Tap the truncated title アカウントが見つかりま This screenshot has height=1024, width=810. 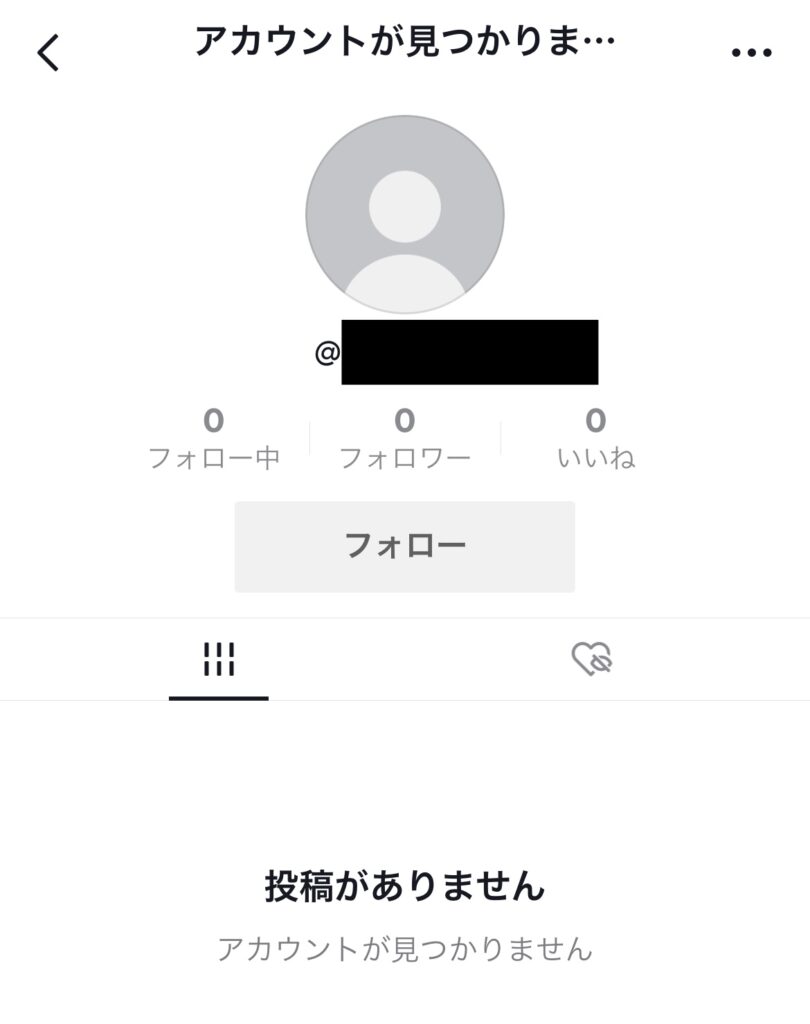pyautogui.click(x=405, y=42)
